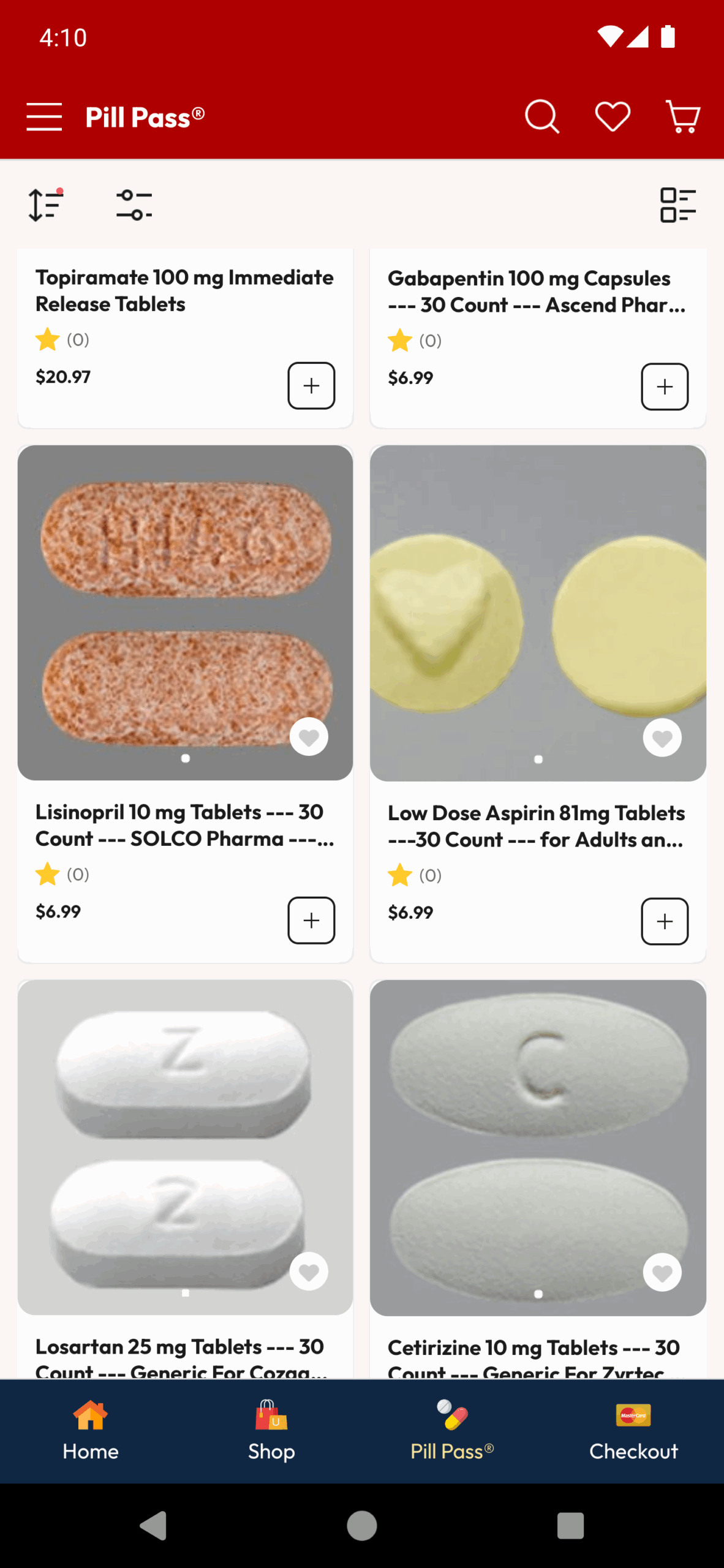Open the hamburger drawer menu

[x=44, y=116]
